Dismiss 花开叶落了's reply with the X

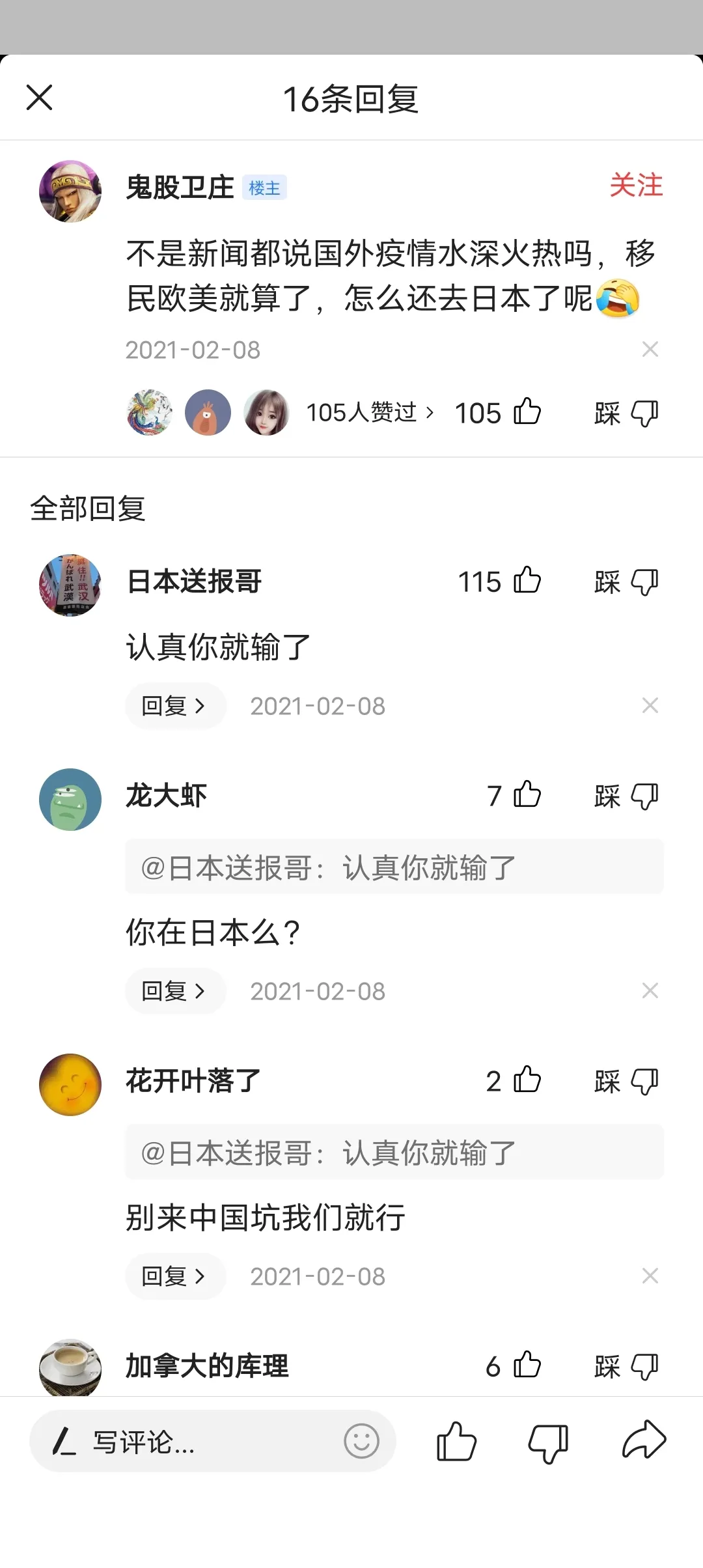coord(650,1276)
